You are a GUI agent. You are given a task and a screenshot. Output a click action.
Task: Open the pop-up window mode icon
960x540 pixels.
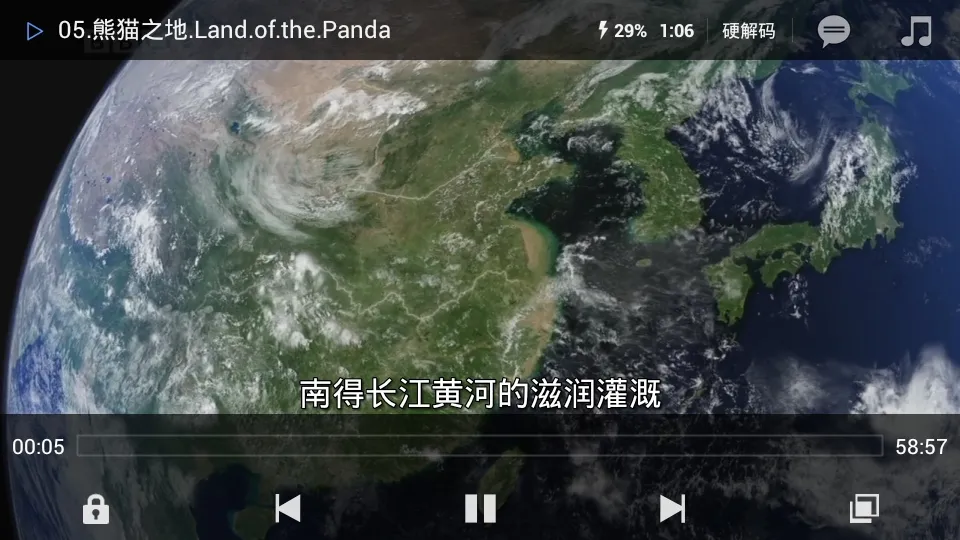click(863, 509)
